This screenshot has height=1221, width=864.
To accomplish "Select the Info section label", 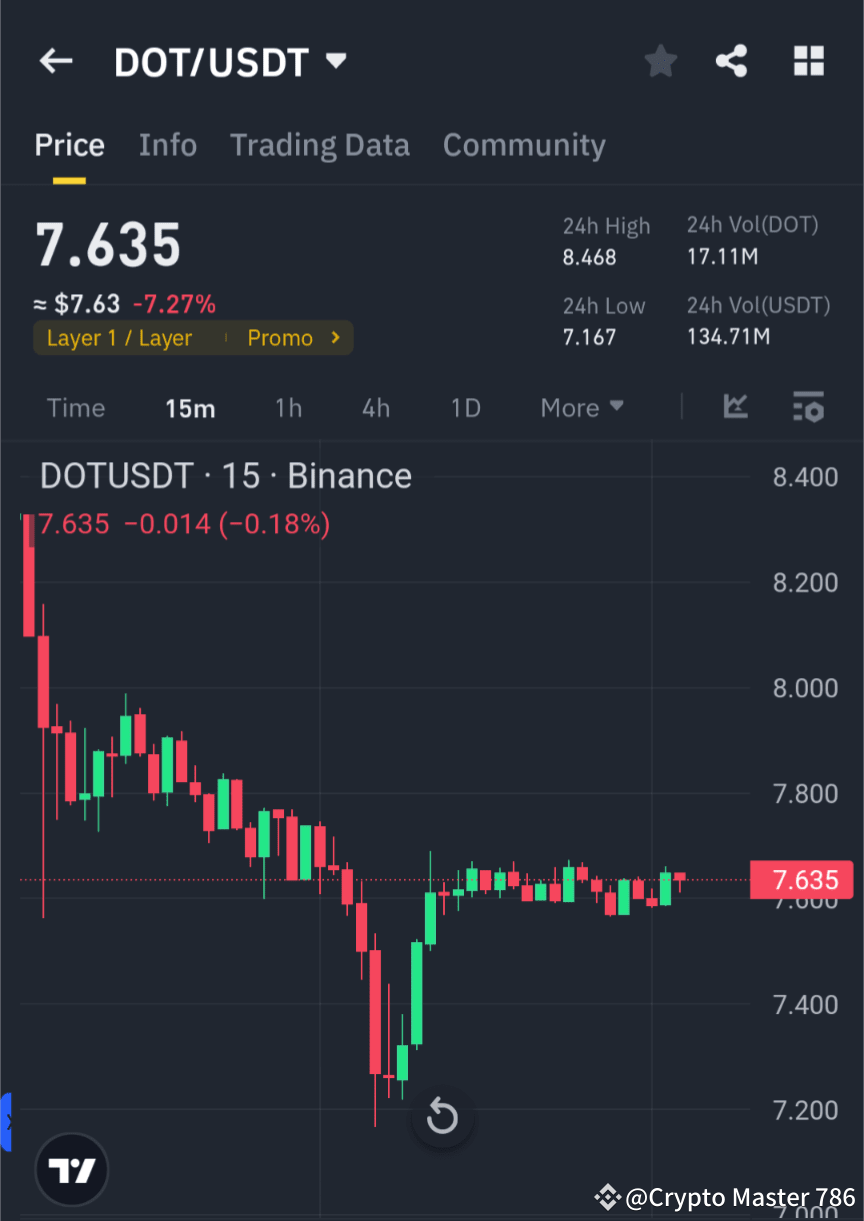I will click(167, 145).
